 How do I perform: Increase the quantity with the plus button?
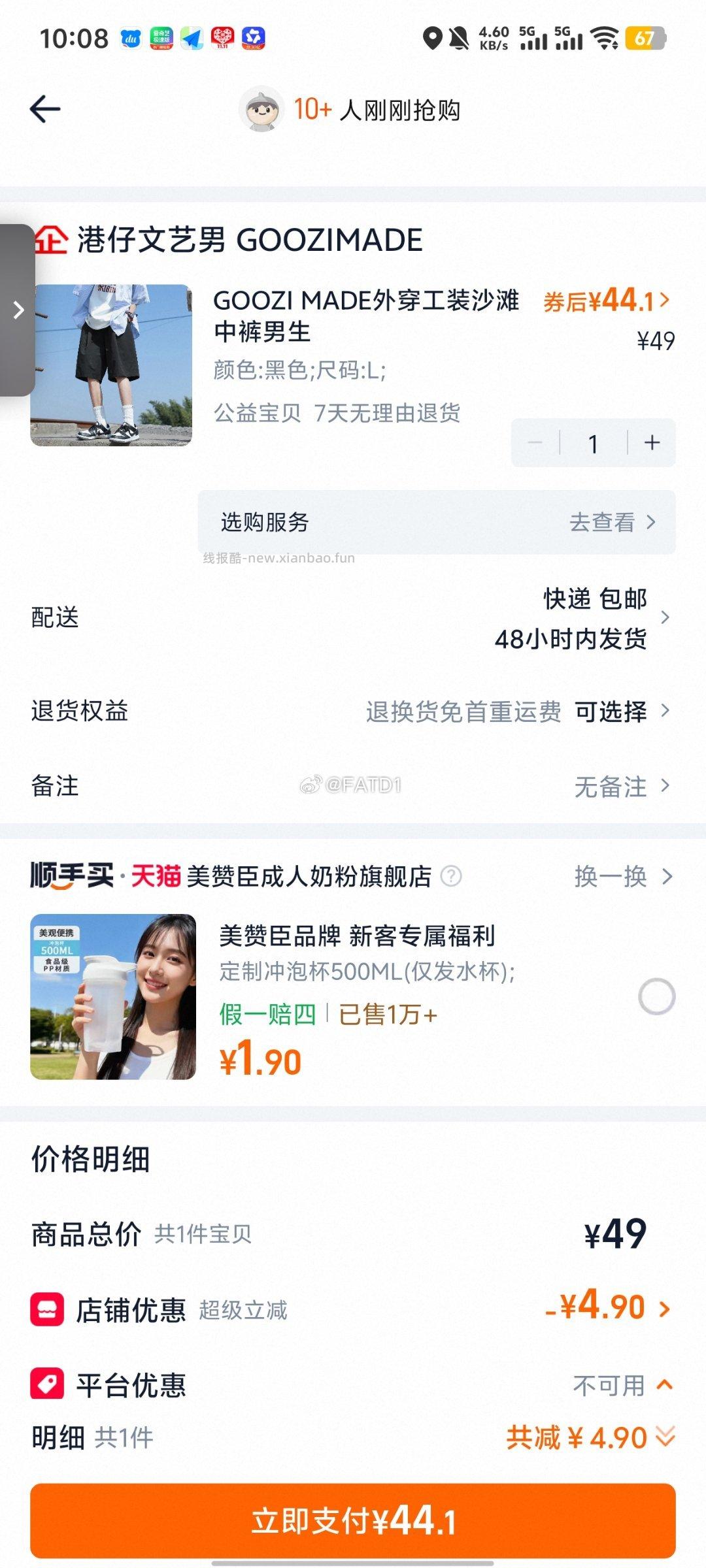(652, 443)
